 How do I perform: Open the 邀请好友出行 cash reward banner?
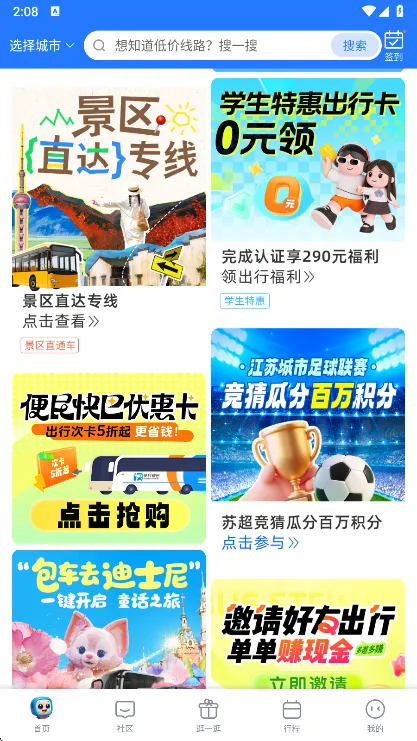[x=308, y=634]
